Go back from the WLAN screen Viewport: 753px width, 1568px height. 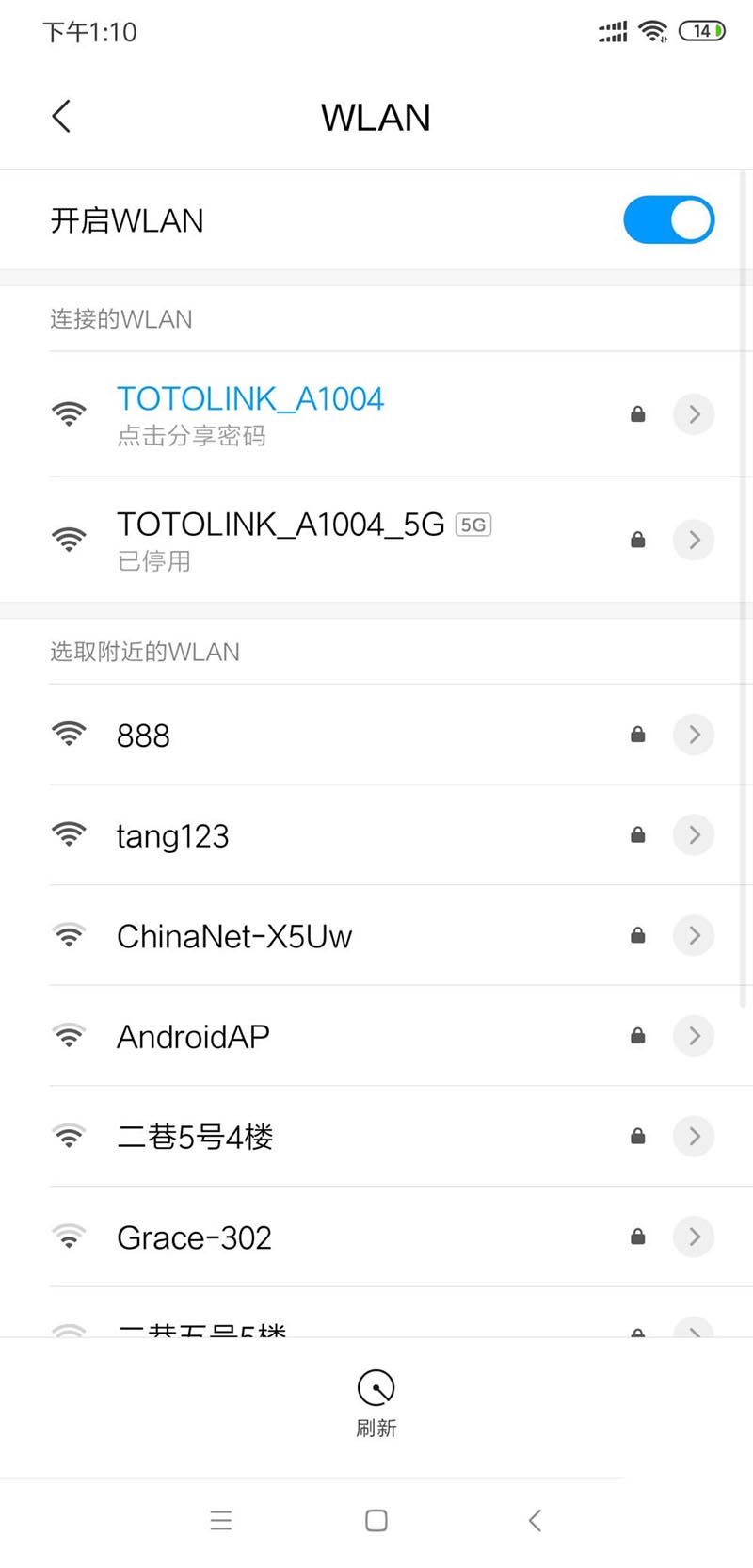tap(61, 117)
